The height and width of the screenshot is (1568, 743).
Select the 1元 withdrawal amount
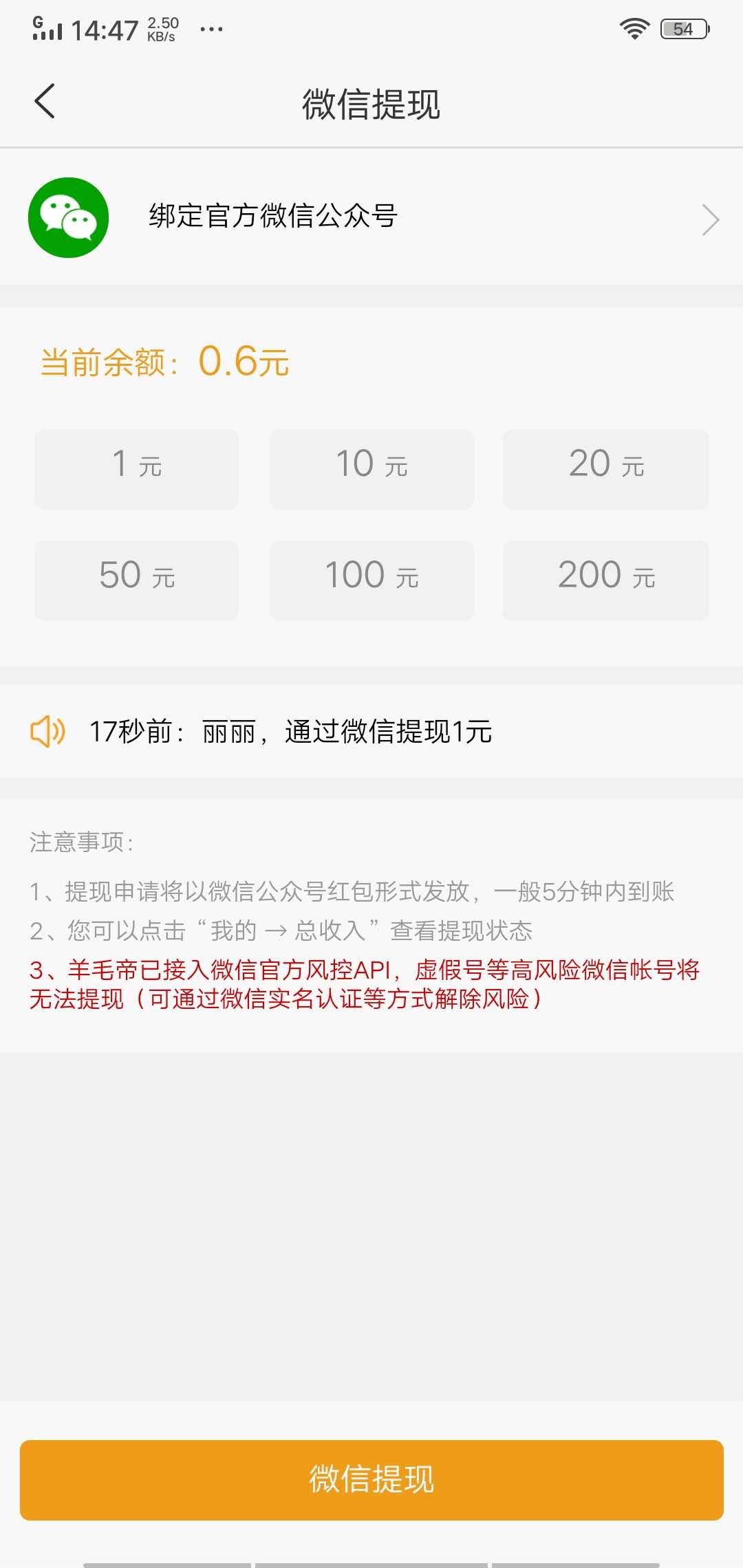[x=136, y=468]
